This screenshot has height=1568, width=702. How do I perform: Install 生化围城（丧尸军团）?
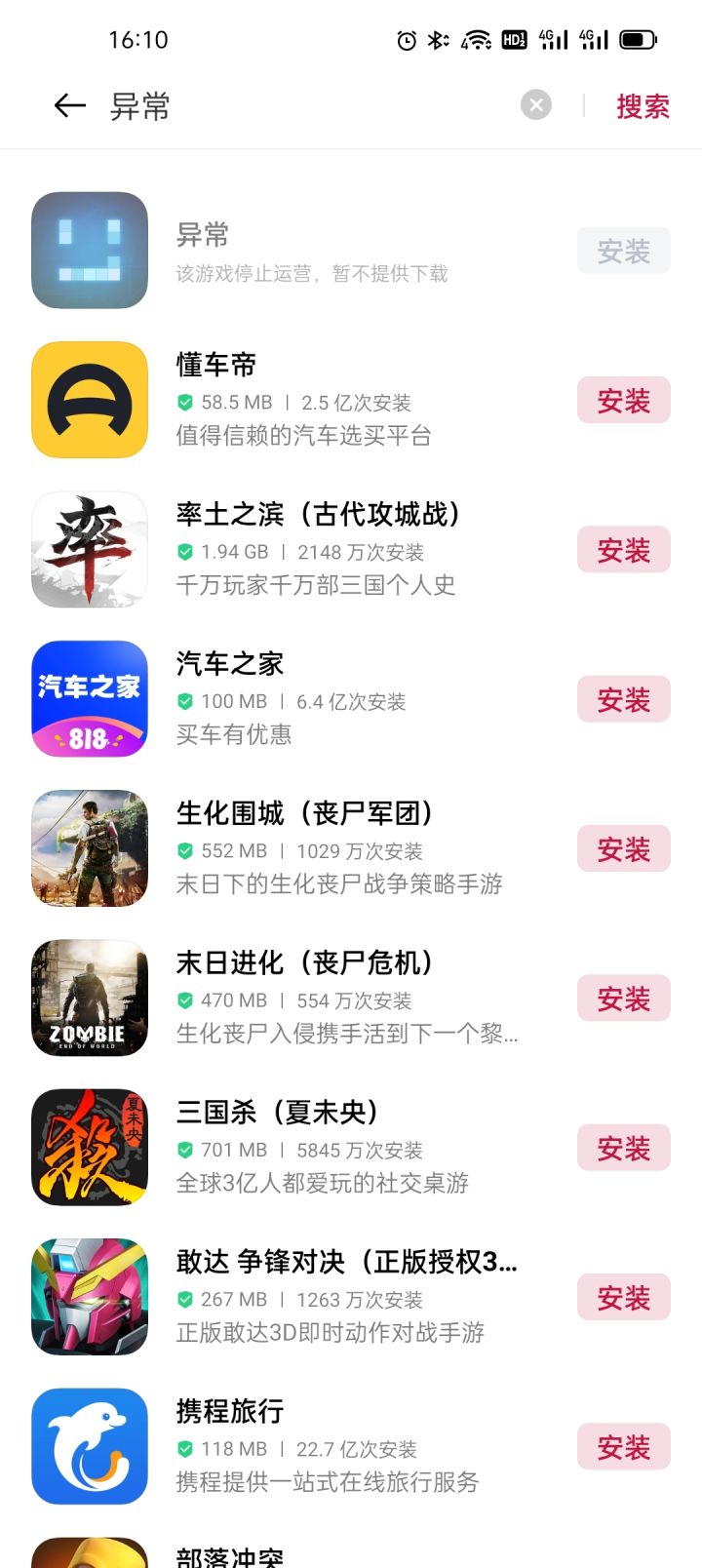[x=623, y=849]
